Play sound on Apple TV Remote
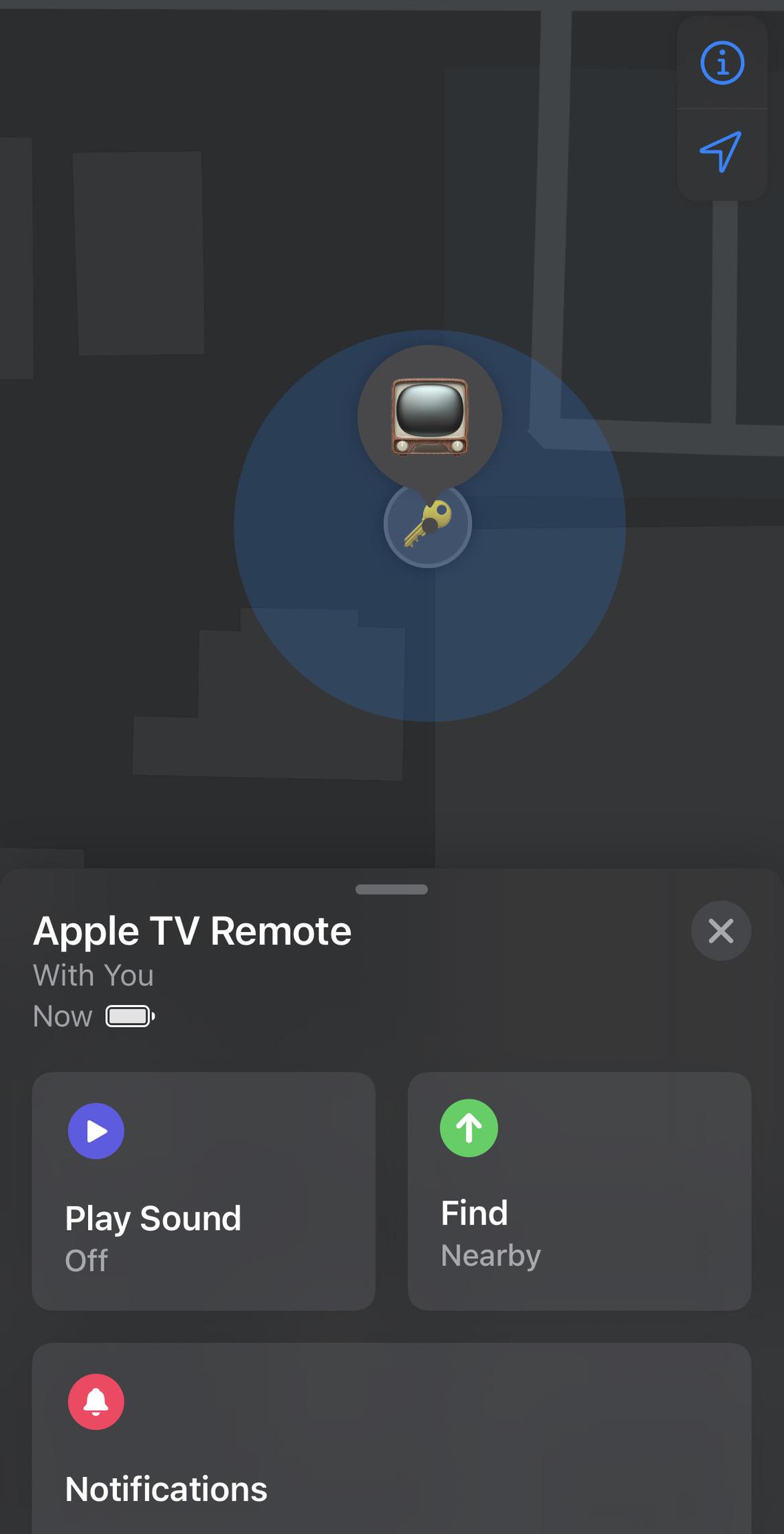This screenshot has height=1534, width=784. (x=204, y=1191)
